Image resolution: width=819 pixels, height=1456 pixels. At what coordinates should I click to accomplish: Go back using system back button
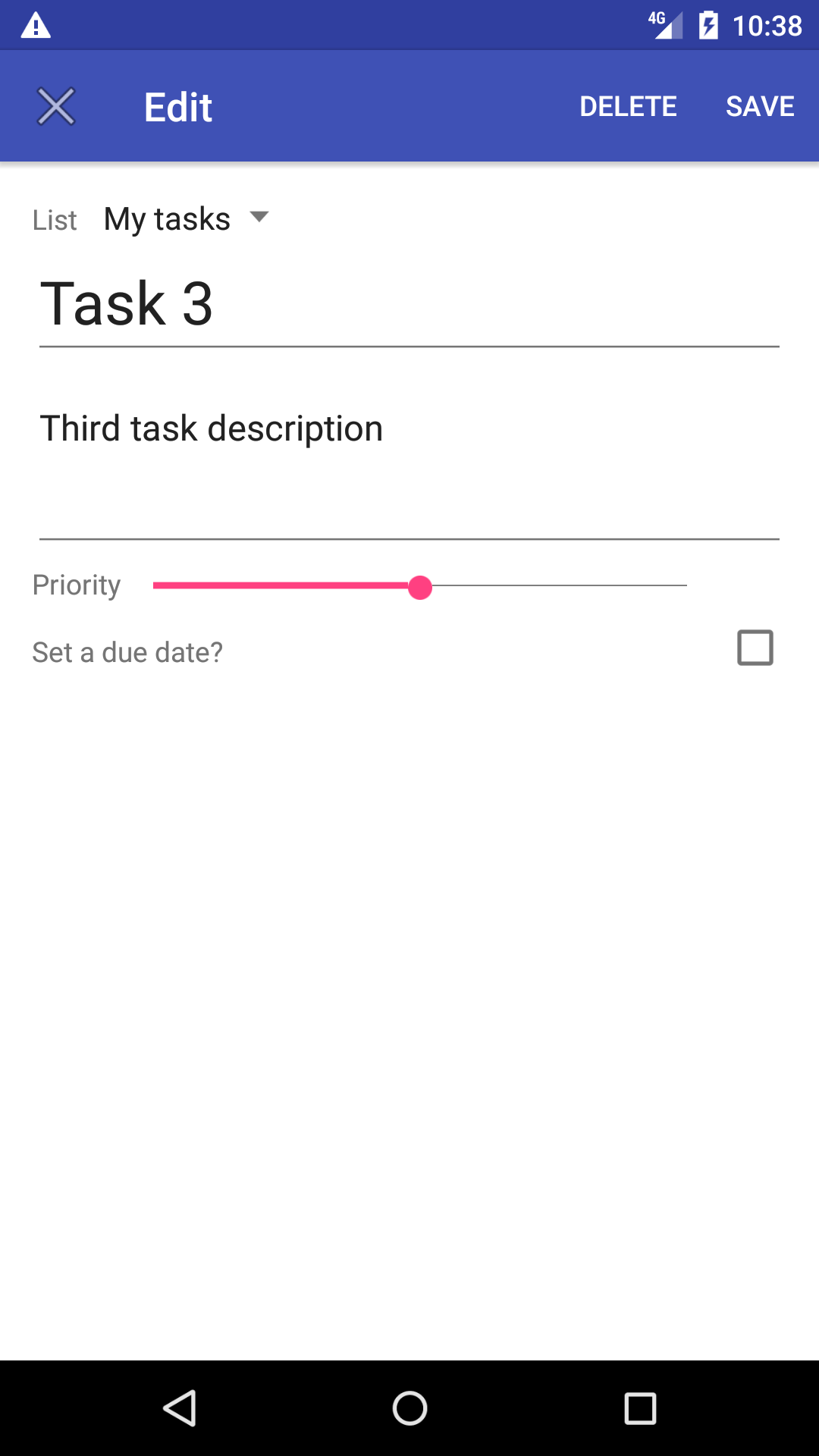coord(180,1408)
